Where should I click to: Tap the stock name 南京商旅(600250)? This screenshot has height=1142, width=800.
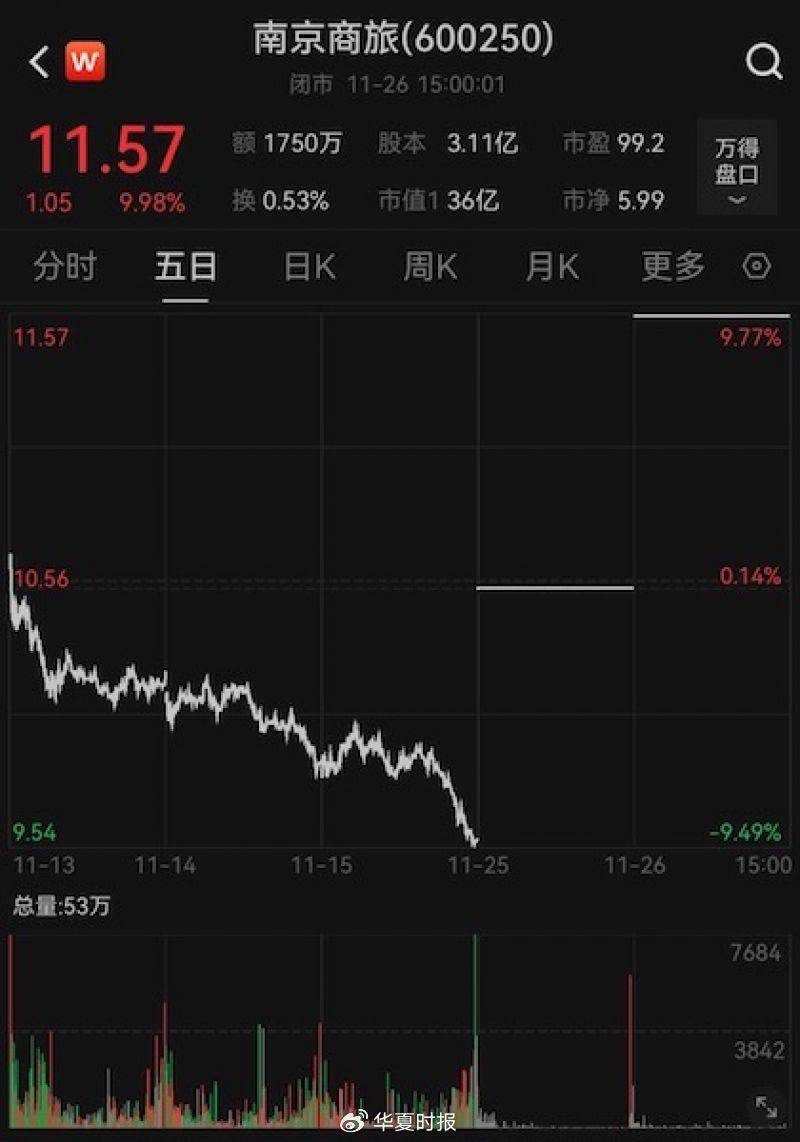coord(400,41)
